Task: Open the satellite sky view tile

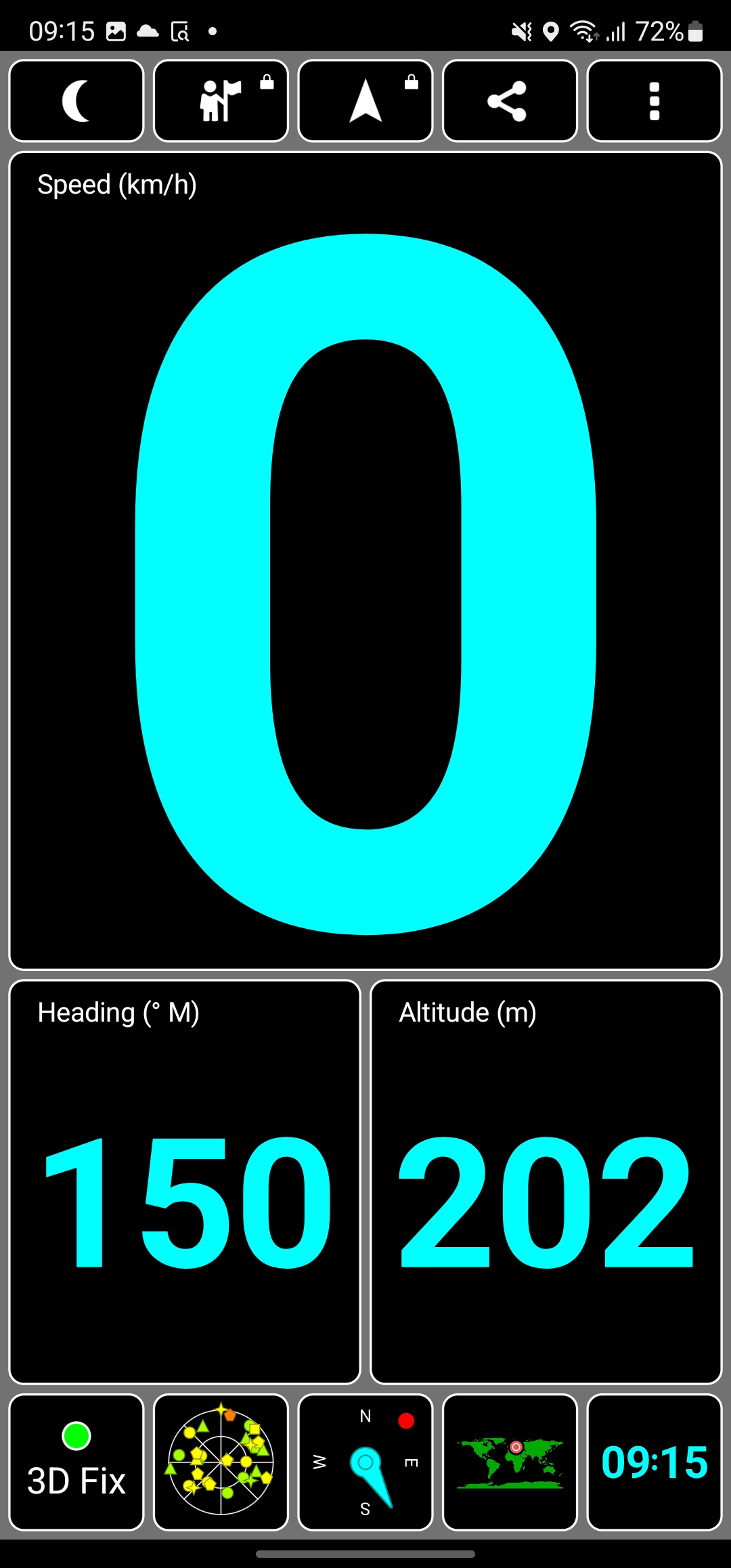Action: (221, 1462)
